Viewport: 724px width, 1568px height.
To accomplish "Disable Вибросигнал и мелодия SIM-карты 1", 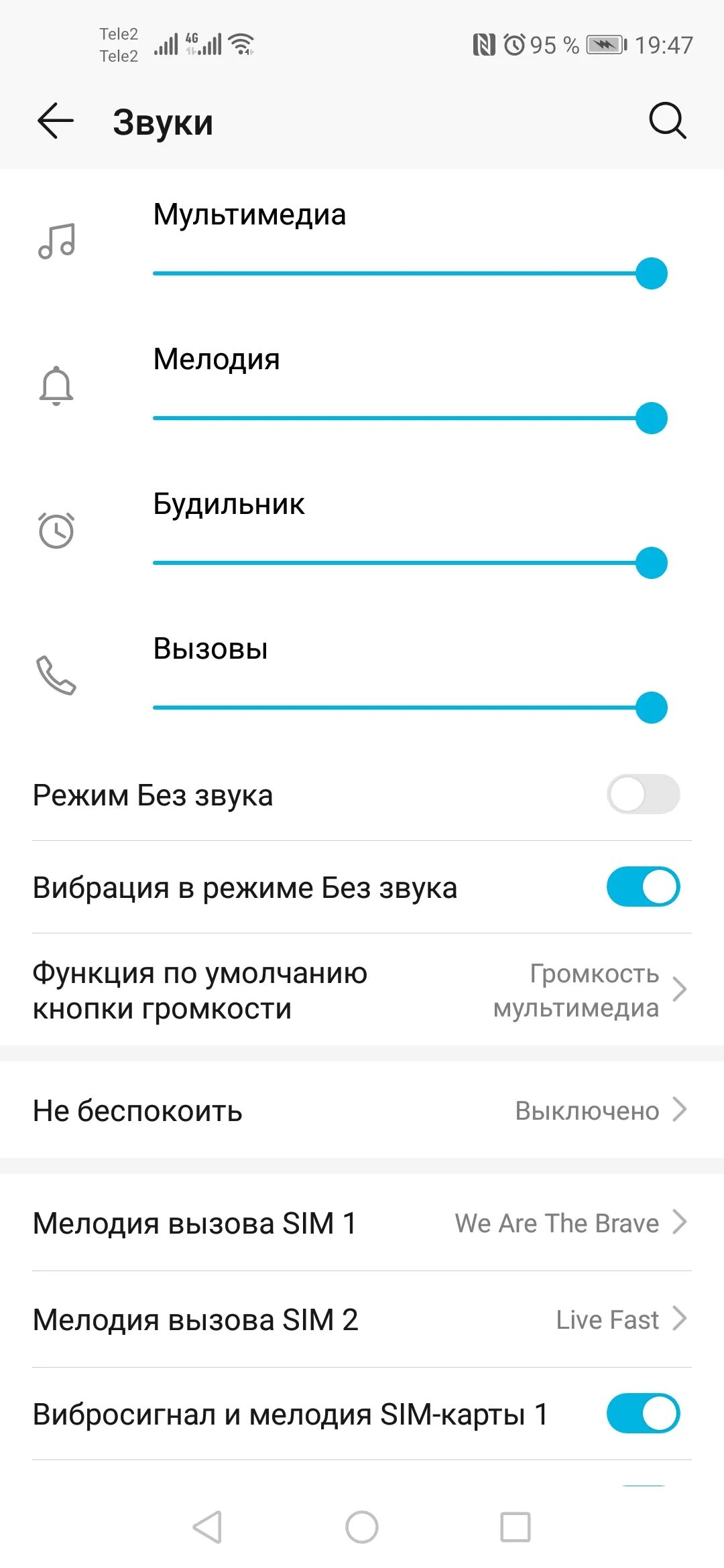I will [x=643, y=1413].
